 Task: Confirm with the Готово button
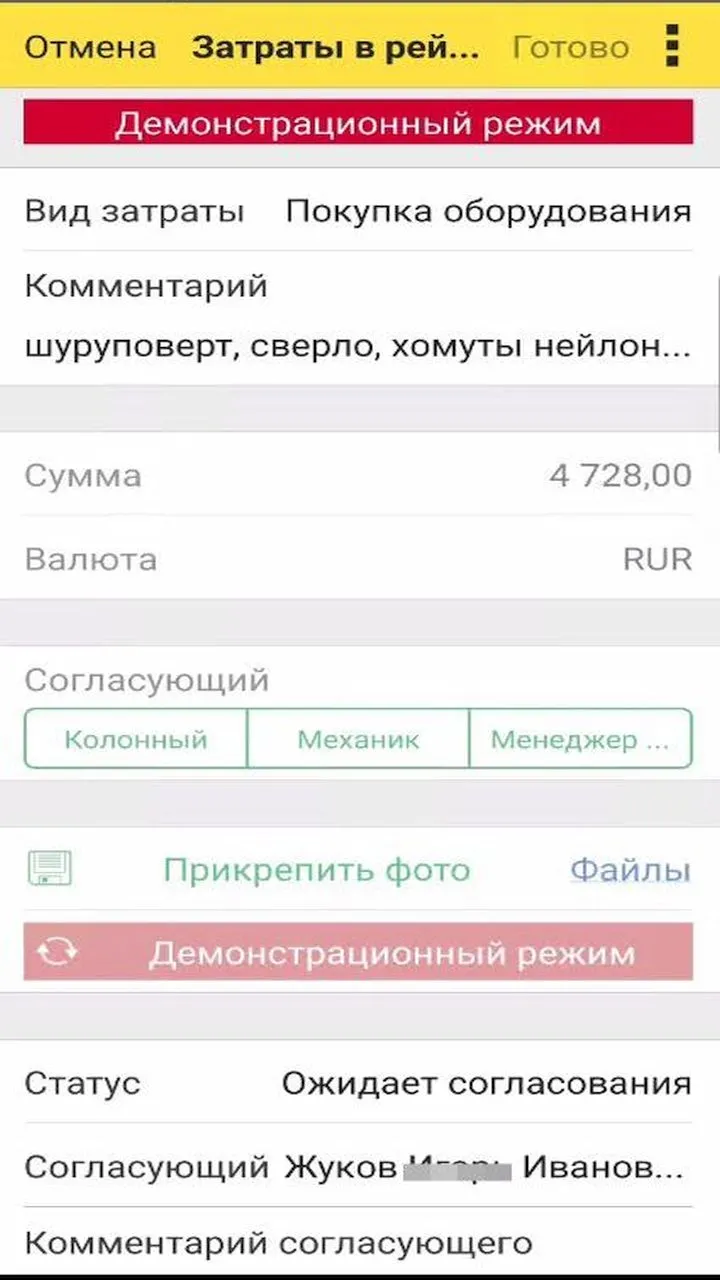(570, 47)
